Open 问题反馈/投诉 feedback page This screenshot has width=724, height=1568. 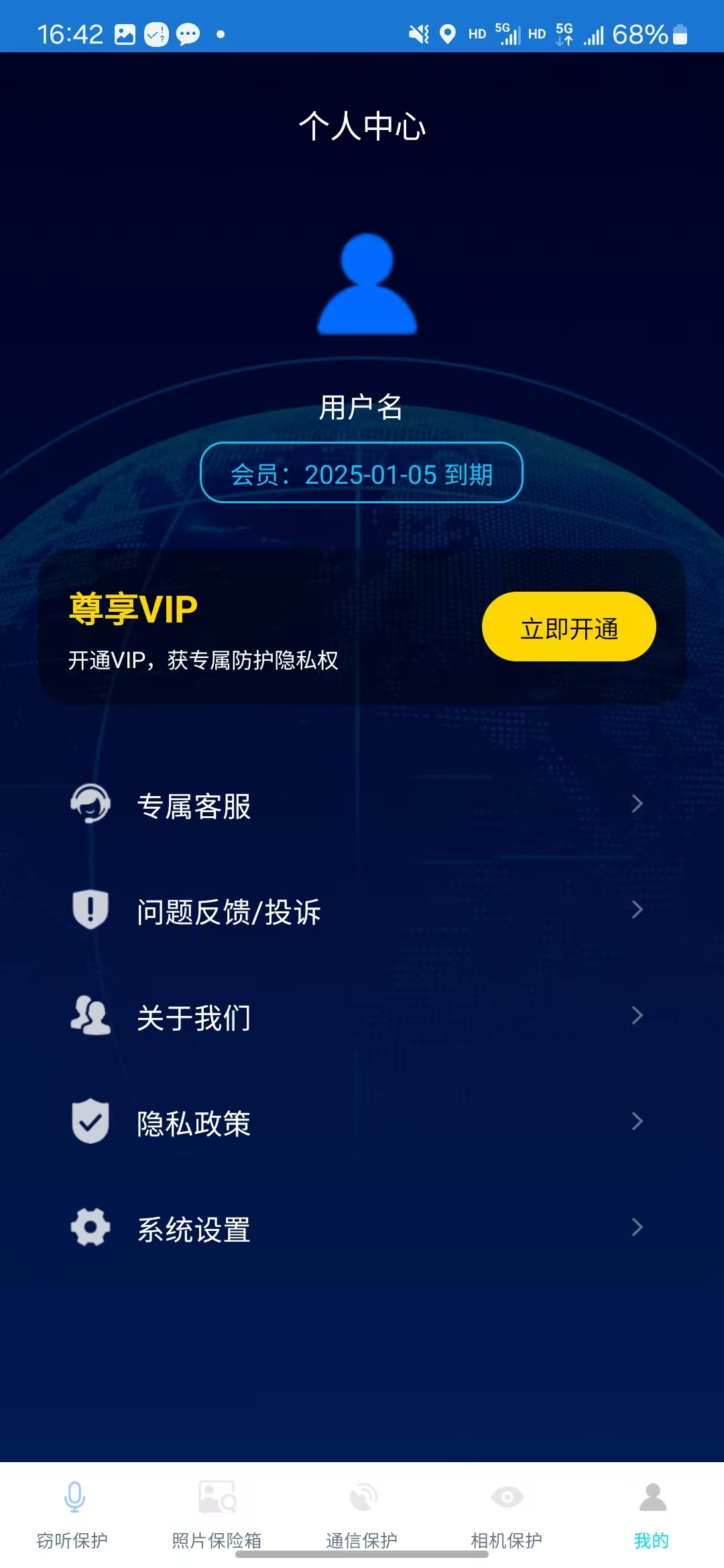[x=355, y=911]
